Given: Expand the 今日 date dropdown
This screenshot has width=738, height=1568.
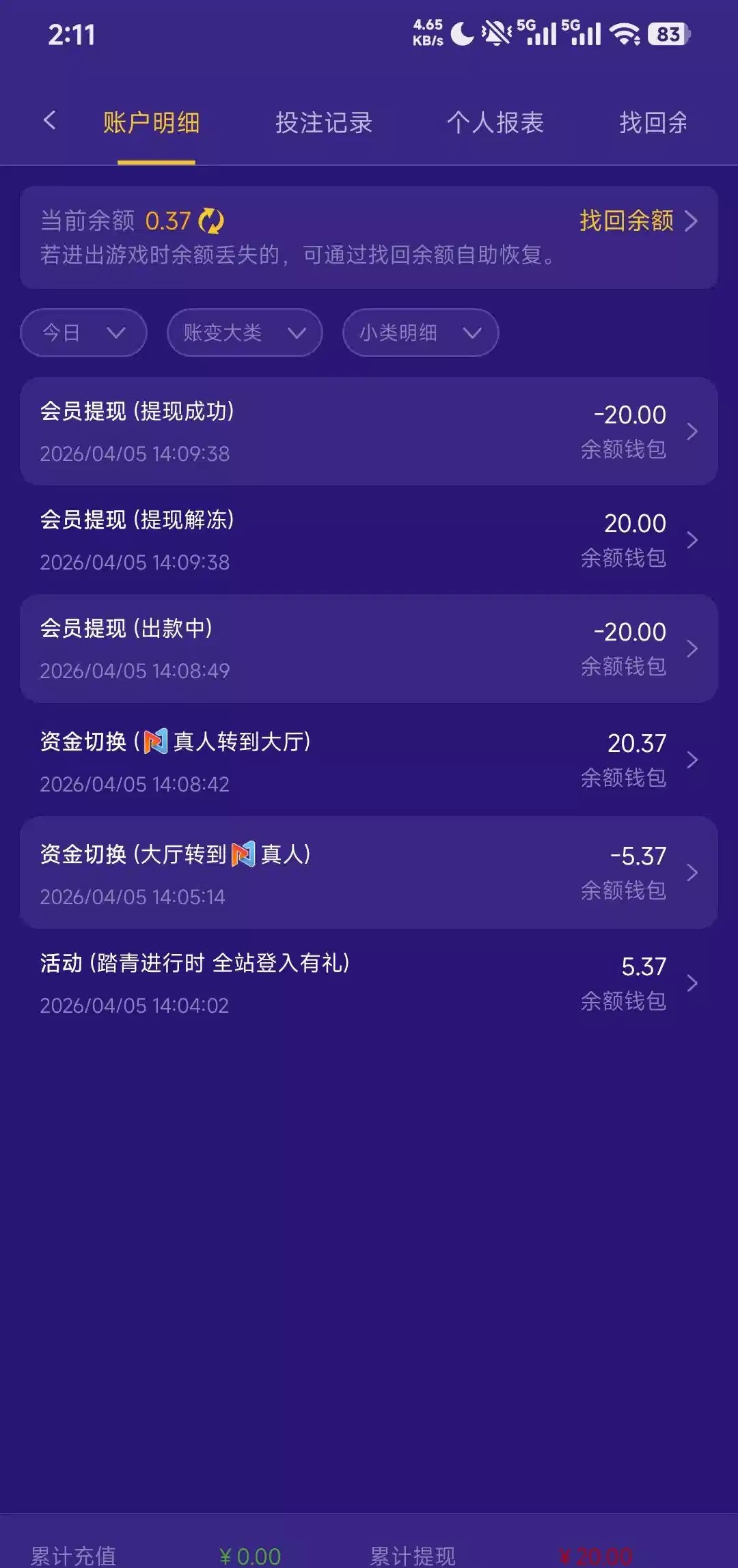Looking at the screenshot, I should pos(83,333).
